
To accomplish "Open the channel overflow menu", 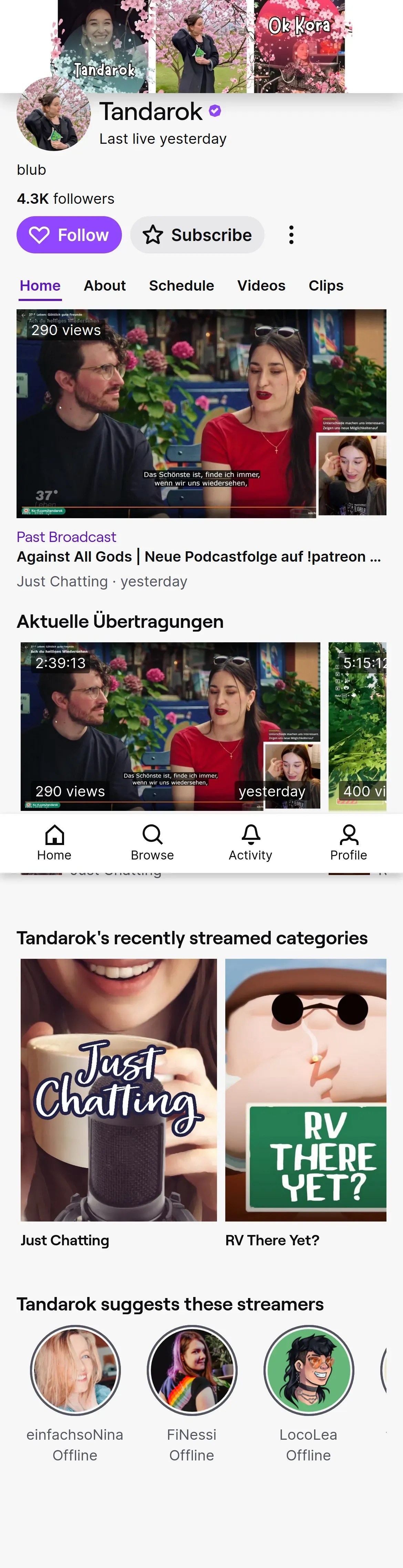I will coord(291,235).
